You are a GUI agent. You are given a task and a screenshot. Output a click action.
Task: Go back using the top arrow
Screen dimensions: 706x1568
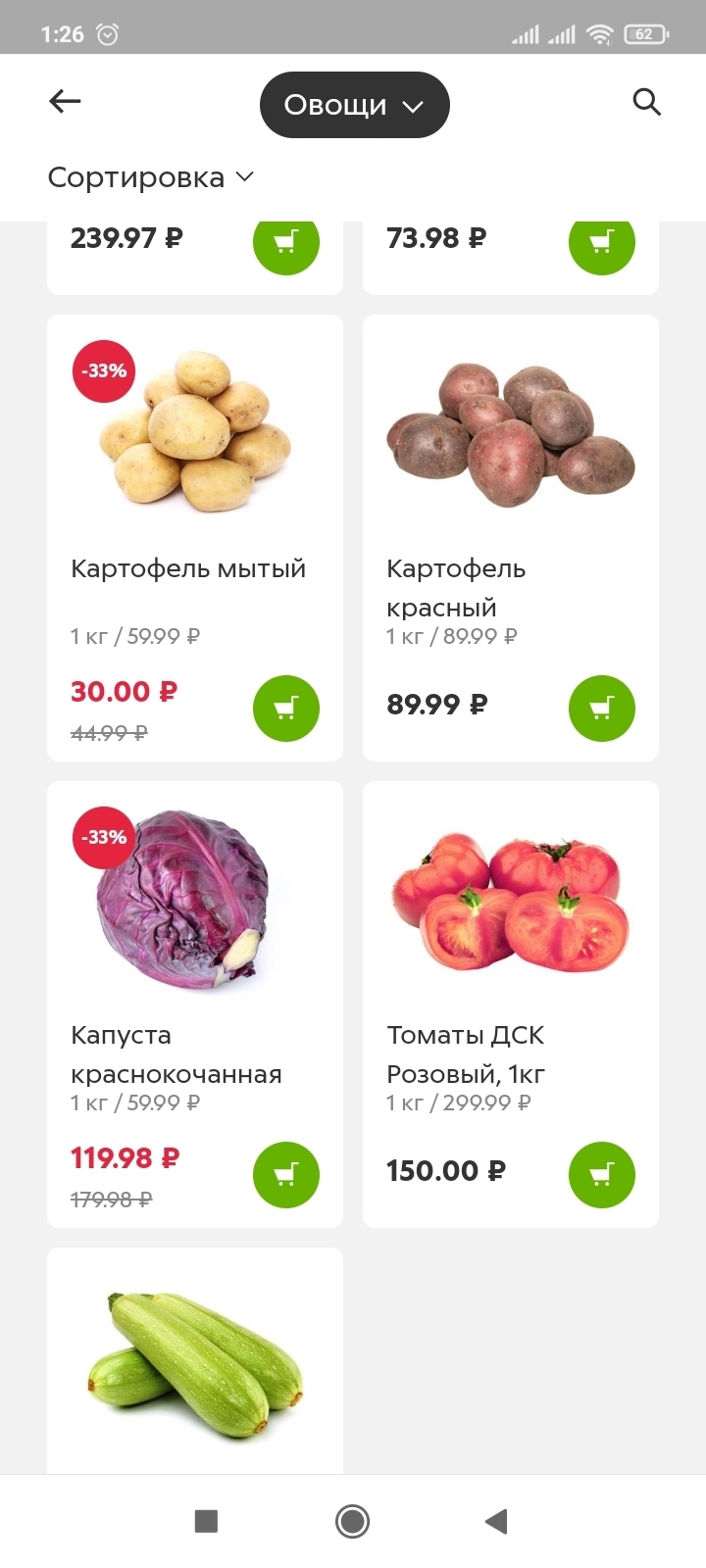click(x=65, y=101)
